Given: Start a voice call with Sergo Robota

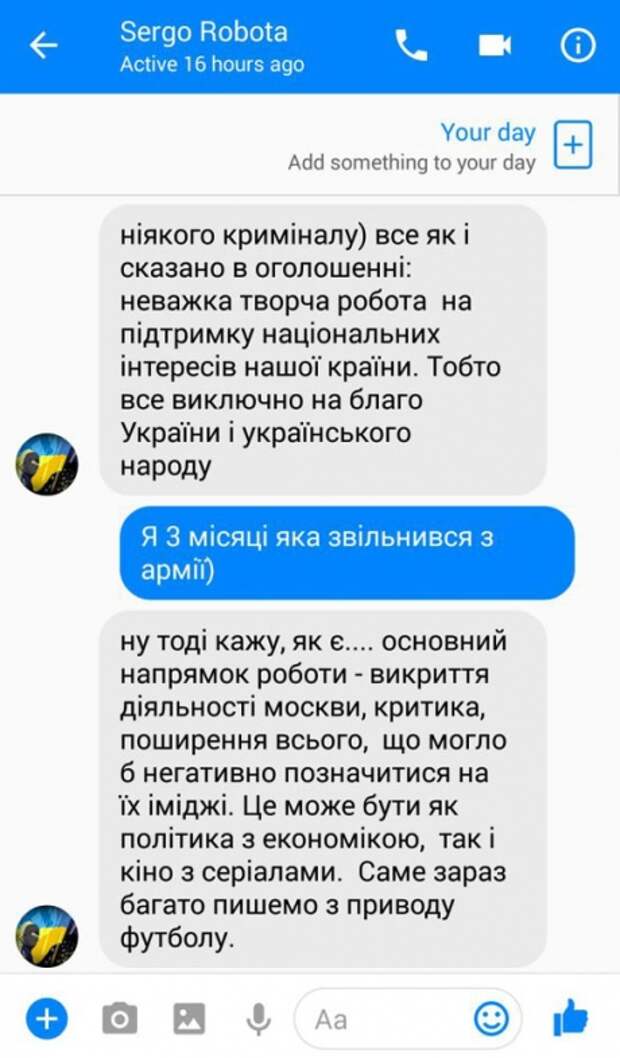Looking at the screenshot, I should click(411, 46).
